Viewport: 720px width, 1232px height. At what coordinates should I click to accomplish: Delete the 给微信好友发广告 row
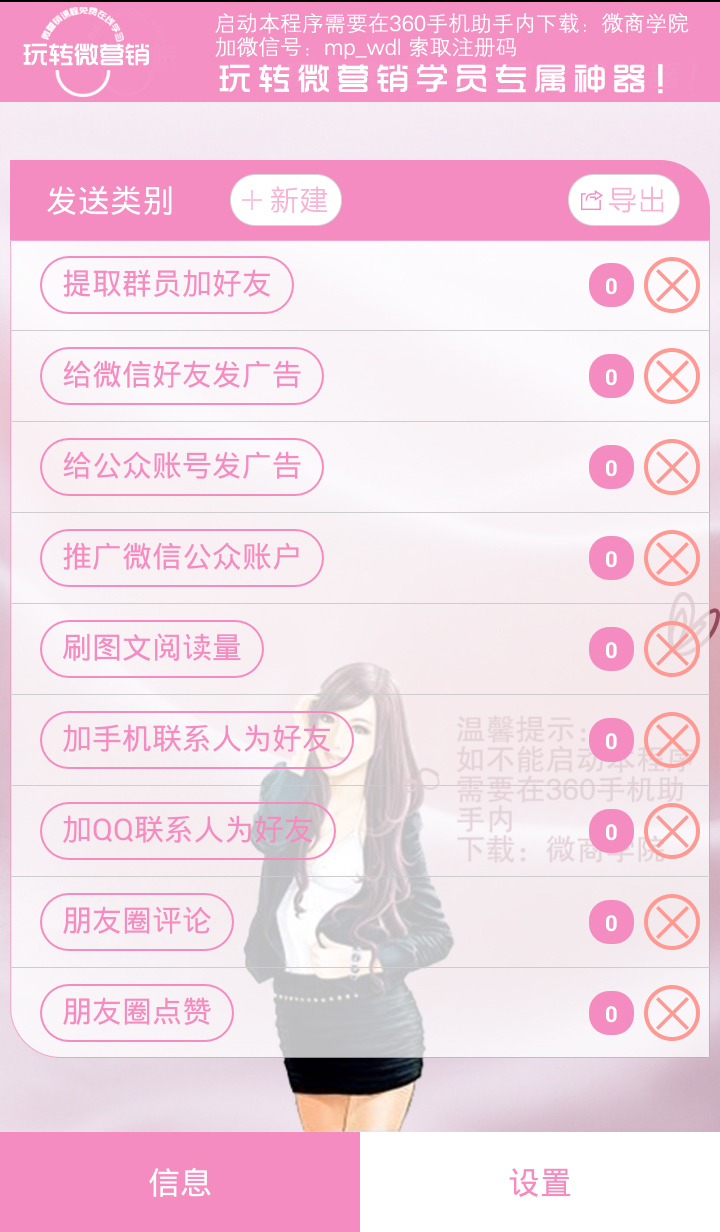[x=671, y=377]
